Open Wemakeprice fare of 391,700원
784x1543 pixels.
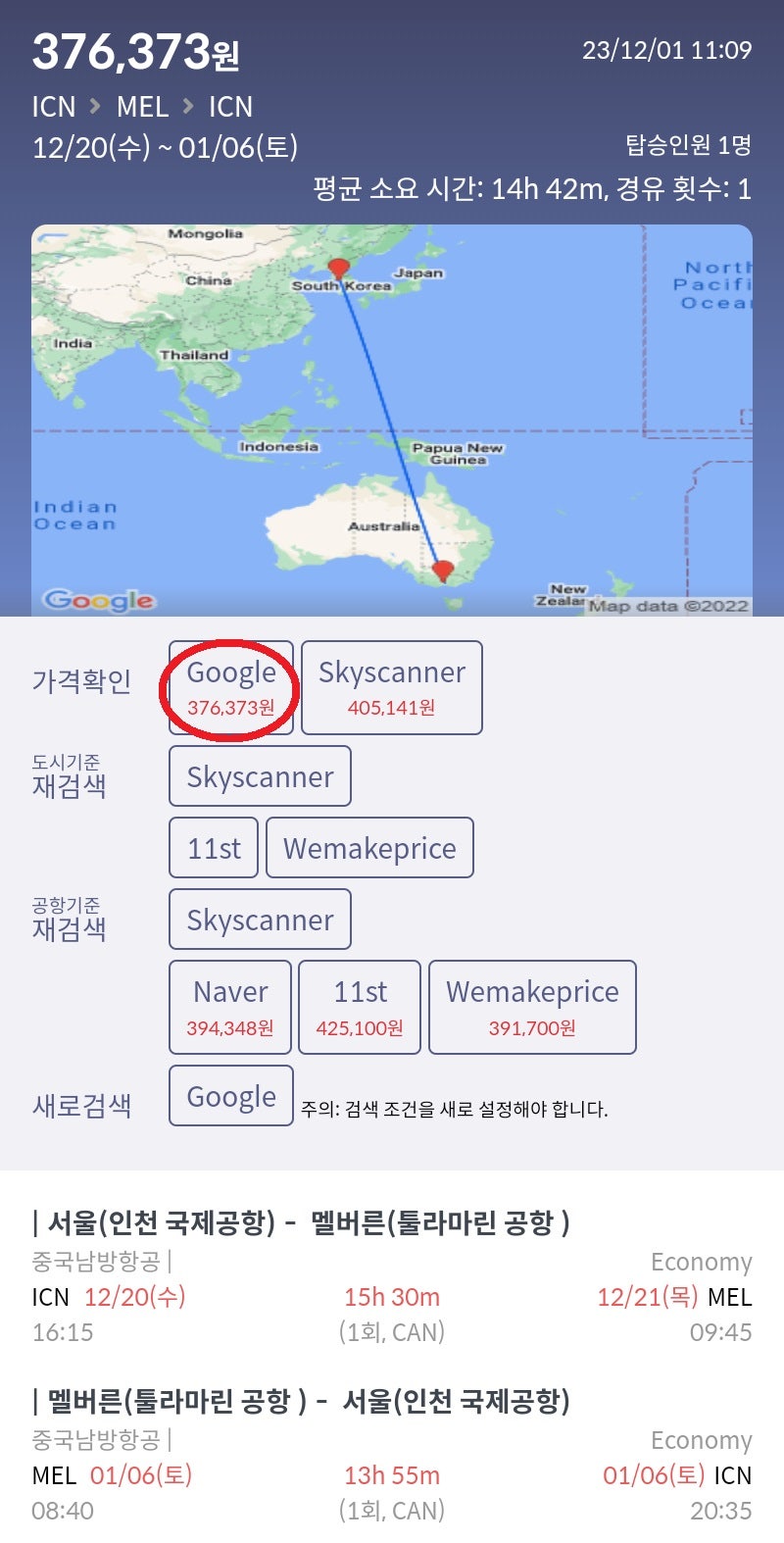532,1008
